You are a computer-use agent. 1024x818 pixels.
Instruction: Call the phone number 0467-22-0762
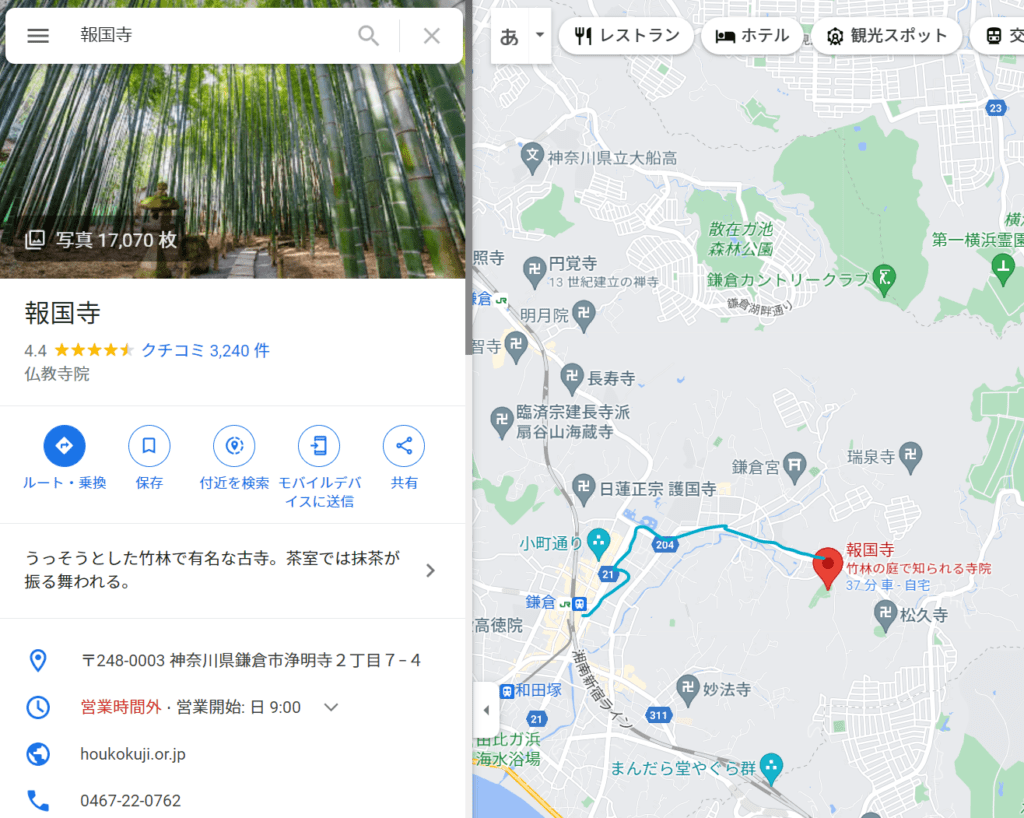coord(130,800)
